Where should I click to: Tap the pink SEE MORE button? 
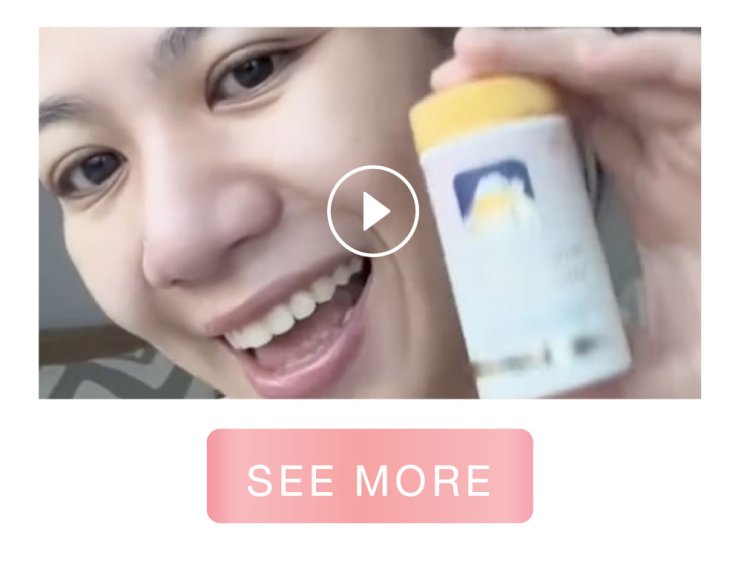pos(369,477)
